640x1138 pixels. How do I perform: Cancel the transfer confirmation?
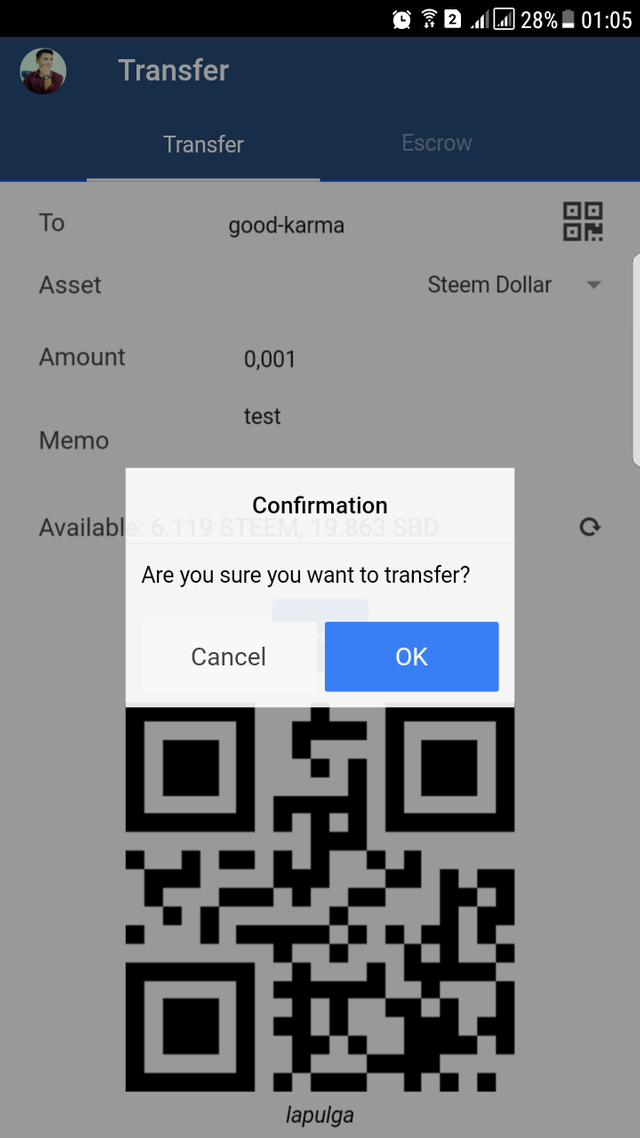click(229, 657)
